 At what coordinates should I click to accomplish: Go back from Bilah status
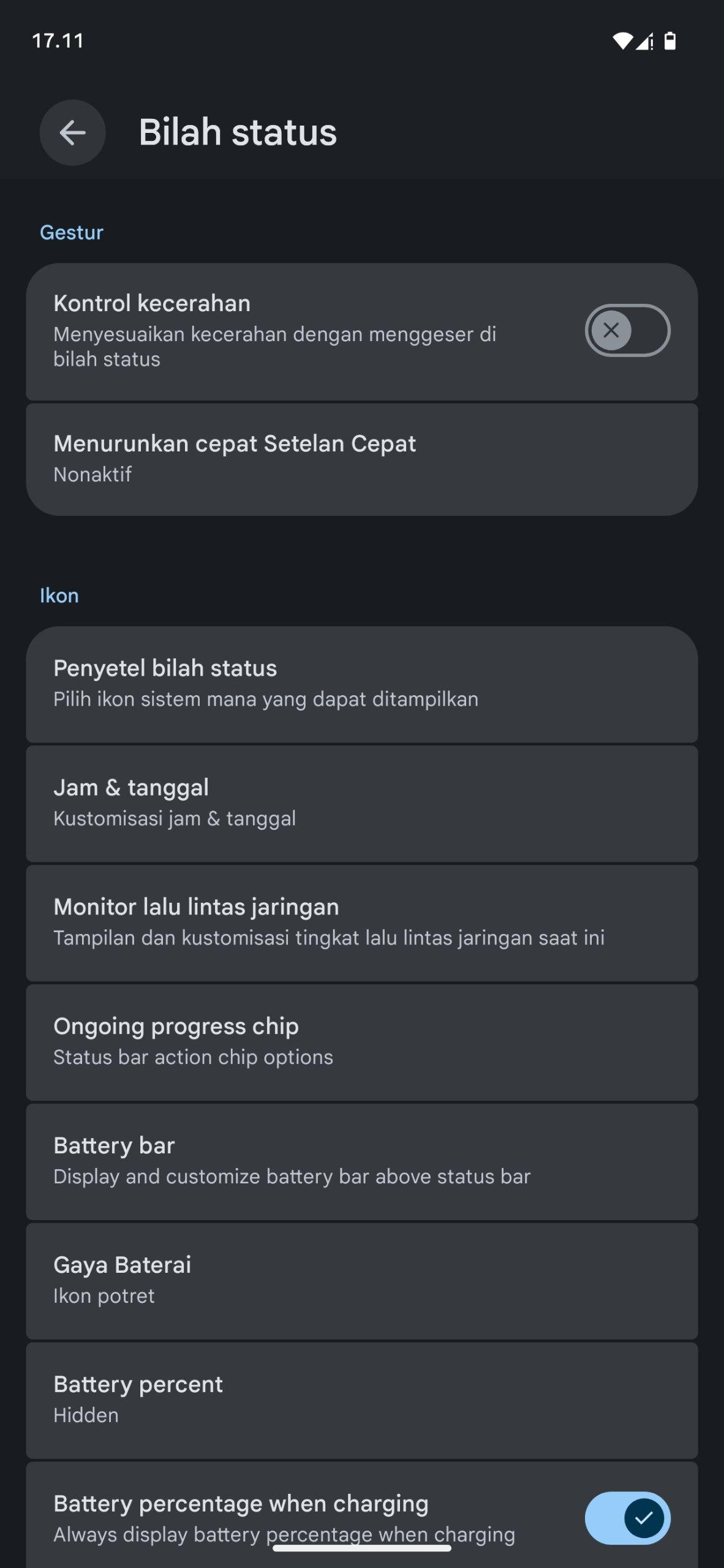[x=72, y=133]
